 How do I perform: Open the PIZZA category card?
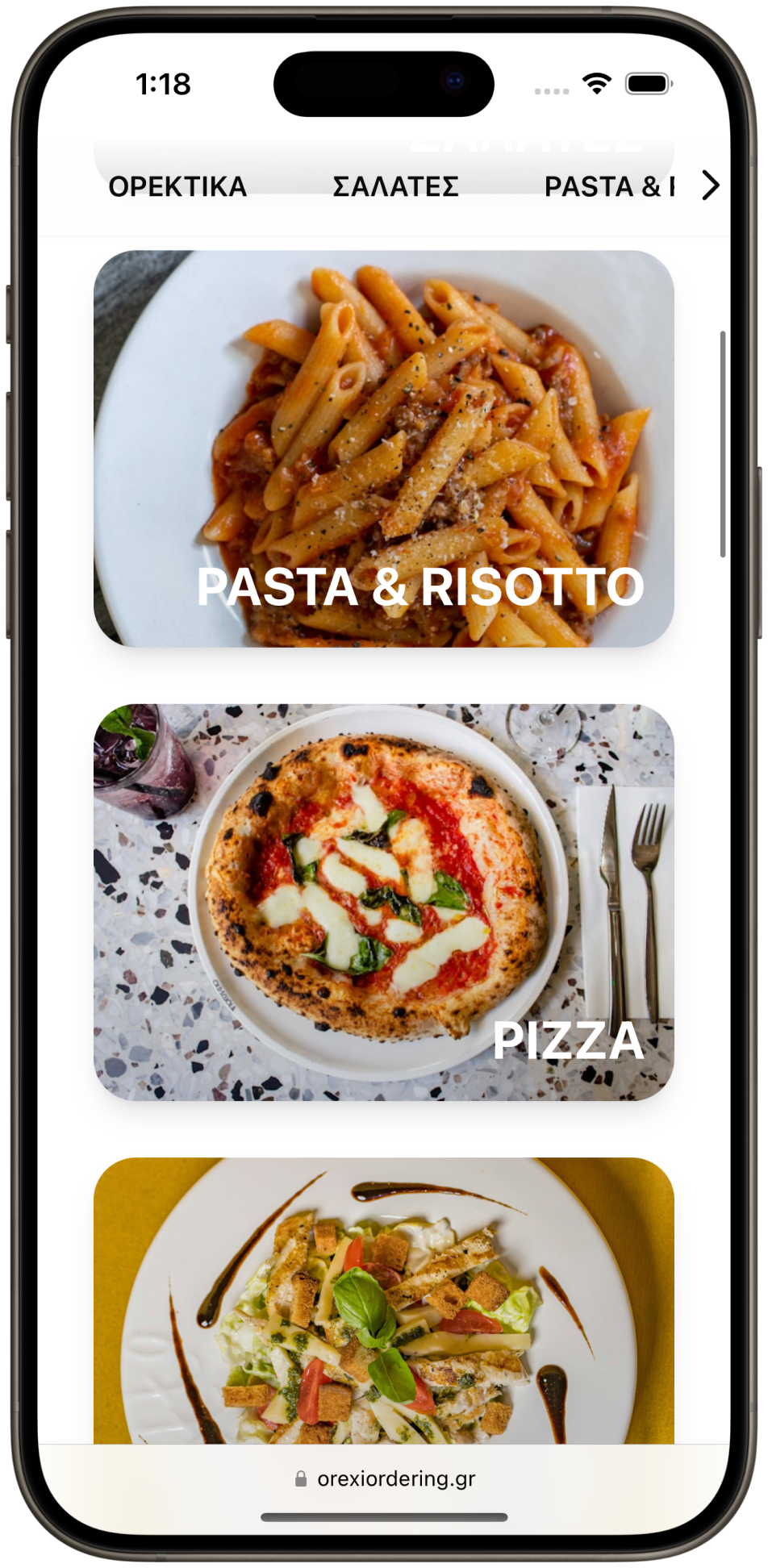point(384,902)
